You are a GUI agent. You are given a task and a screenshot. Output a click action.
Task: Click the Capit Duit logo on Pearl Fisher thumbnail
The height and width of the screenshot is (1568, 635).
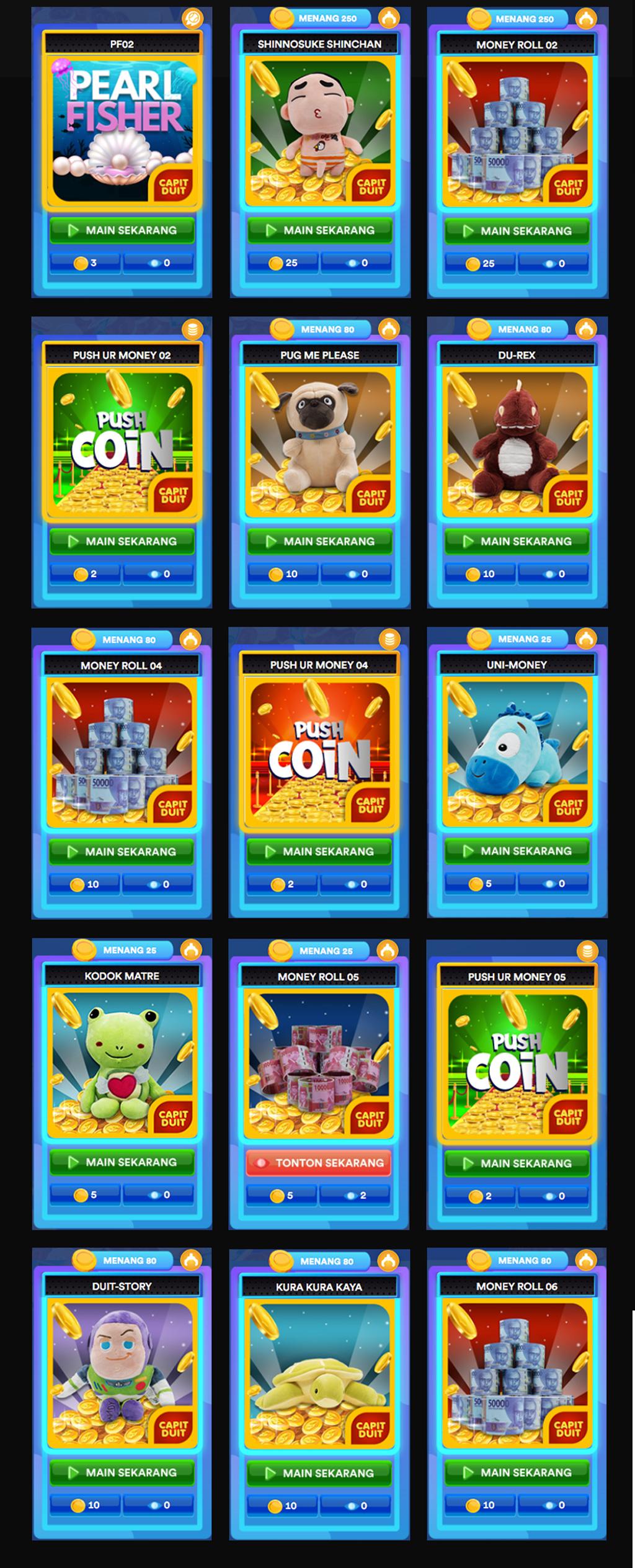[x=174, y=184]
